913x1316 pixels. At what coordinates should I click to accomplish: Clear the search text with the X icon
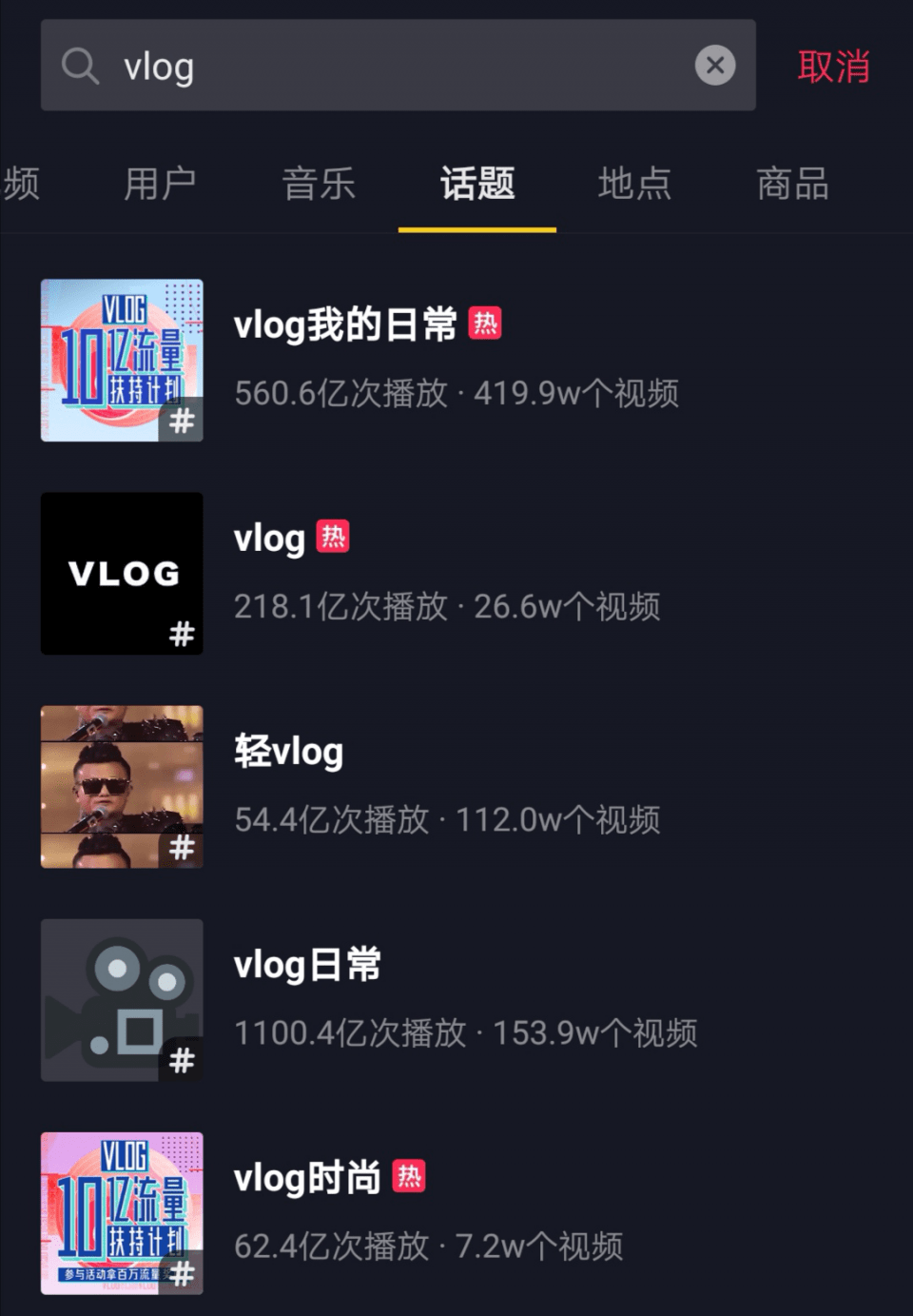click(x=715, y=66)
